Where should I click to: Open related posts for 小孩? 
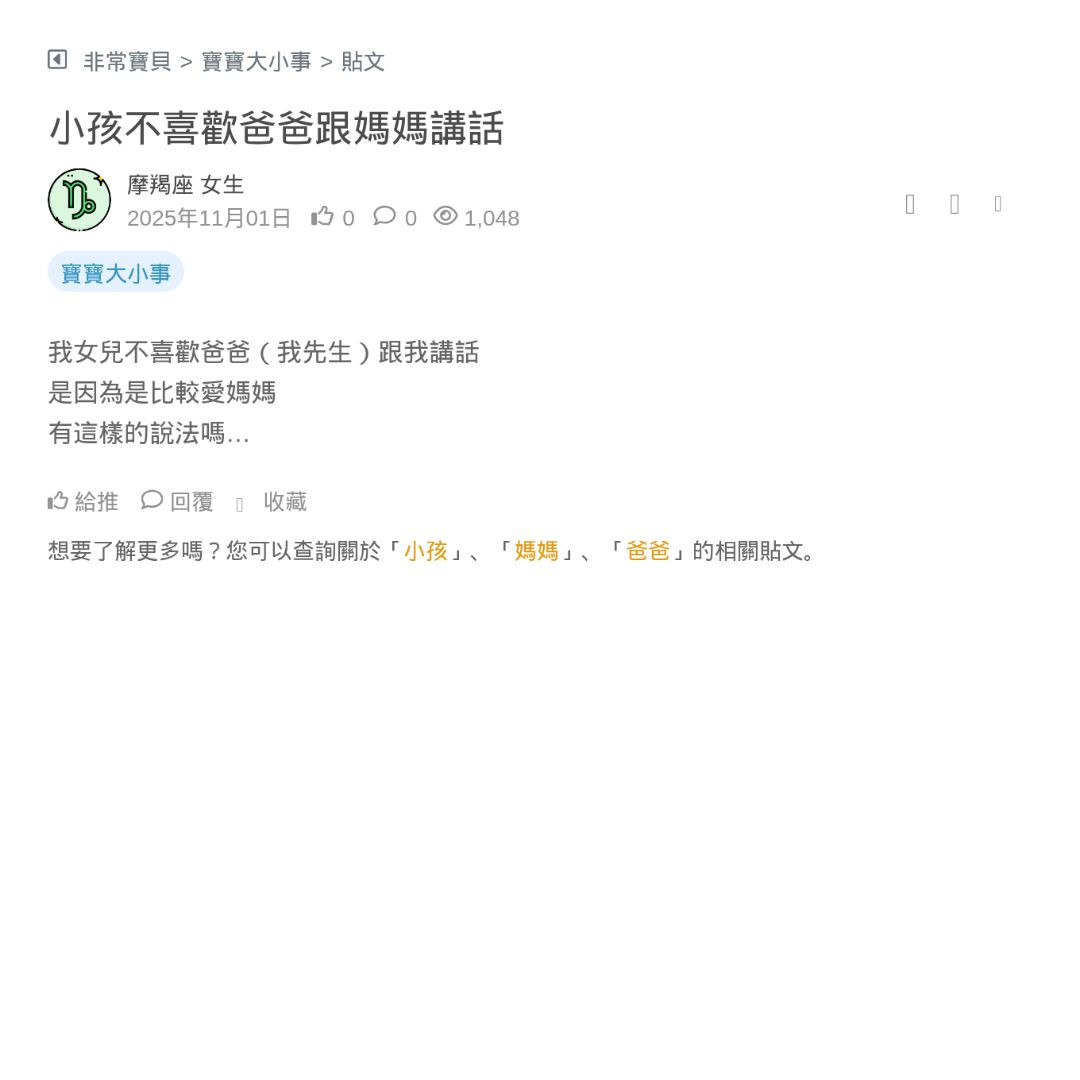[426, 551]
